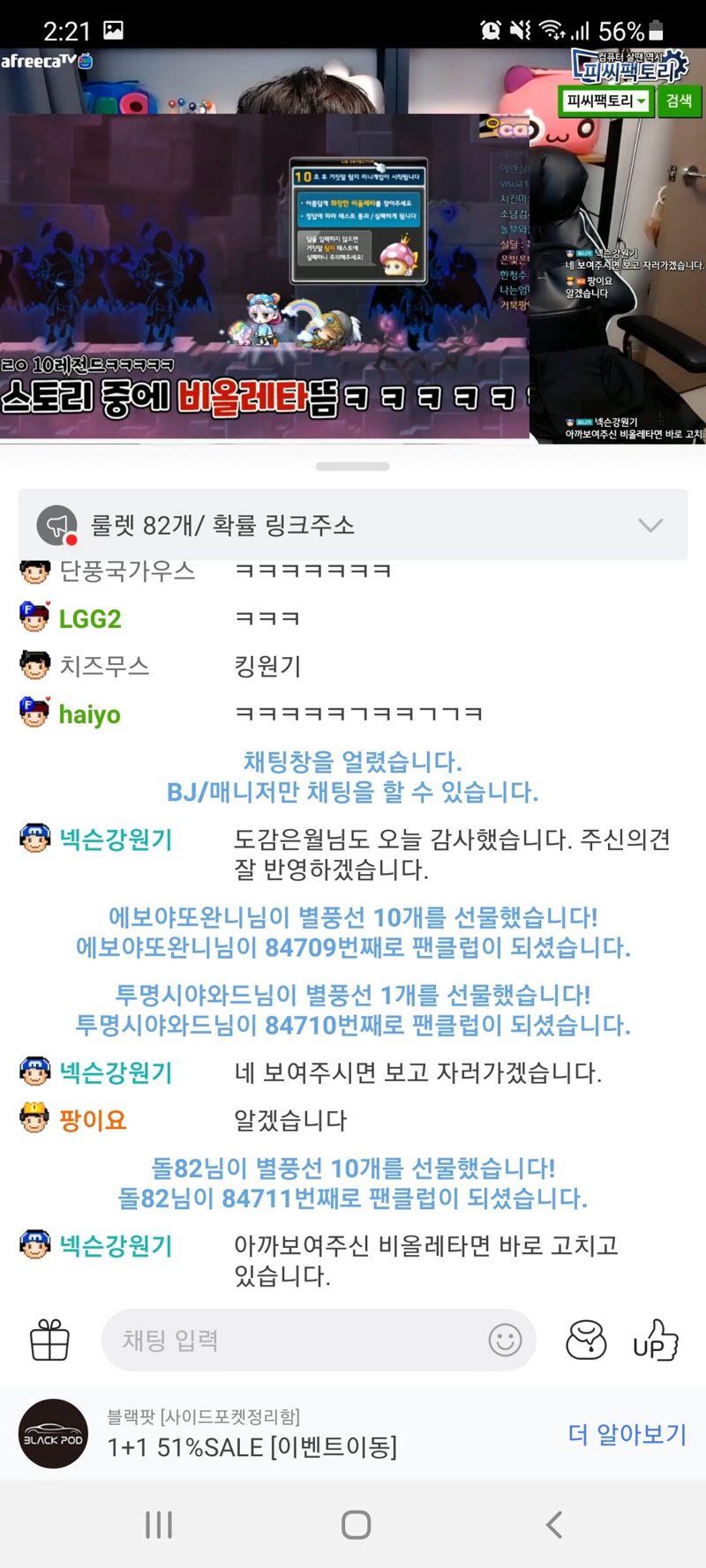This screenshot has width=706, height=1568.
Task: Open the gift box icon
Action: point(49,1340)
